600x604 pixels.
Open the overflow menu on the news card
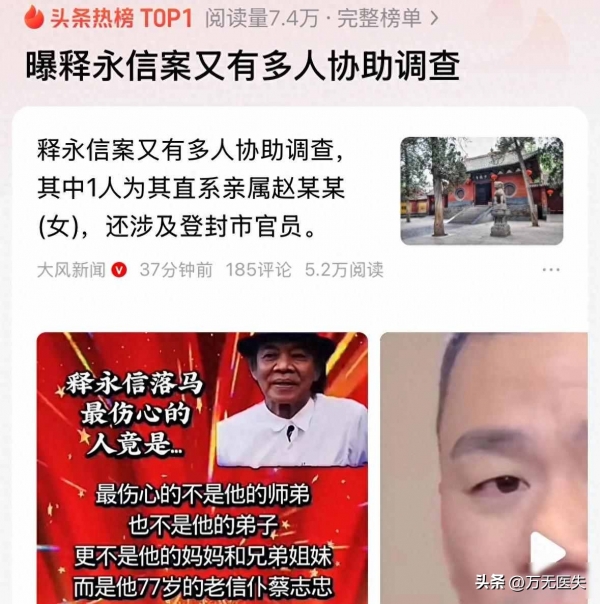coord(551,270)
